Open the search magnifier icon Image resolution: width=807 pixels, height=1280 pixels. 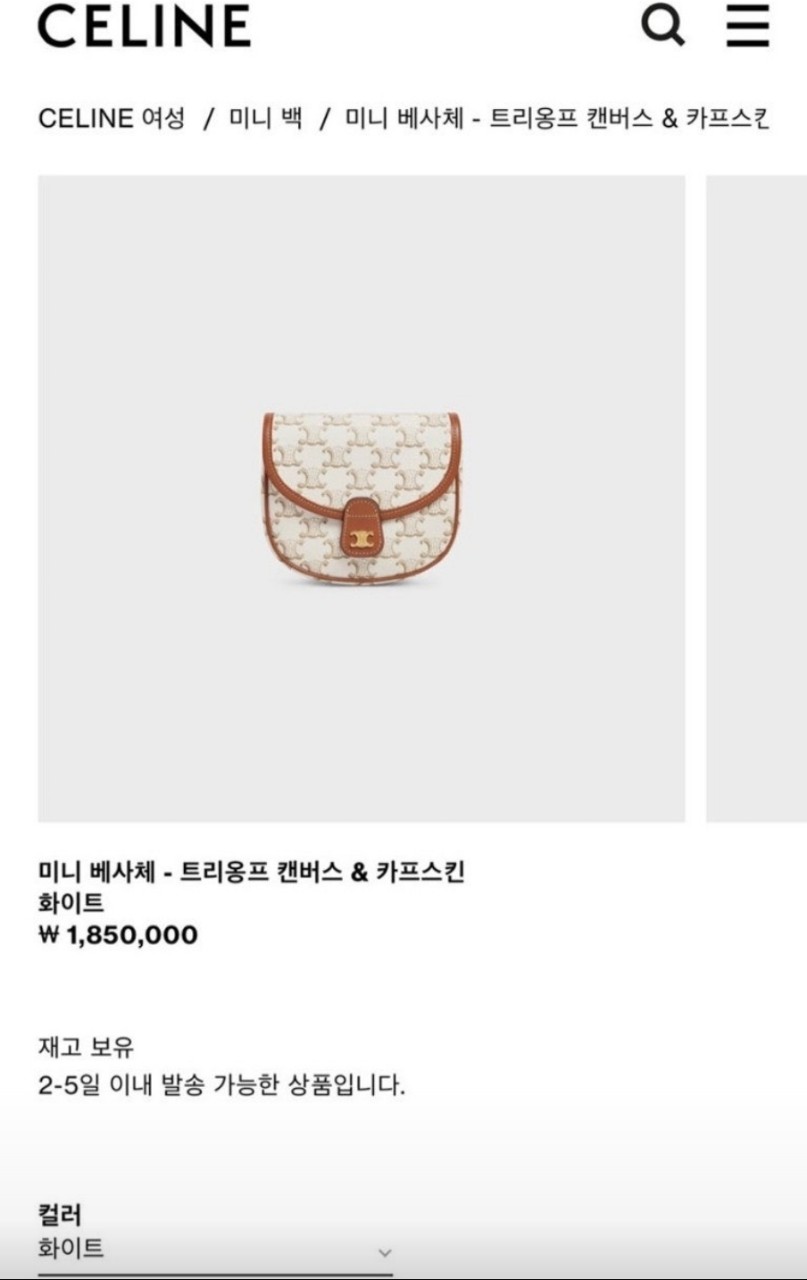[x=662, y=25]
